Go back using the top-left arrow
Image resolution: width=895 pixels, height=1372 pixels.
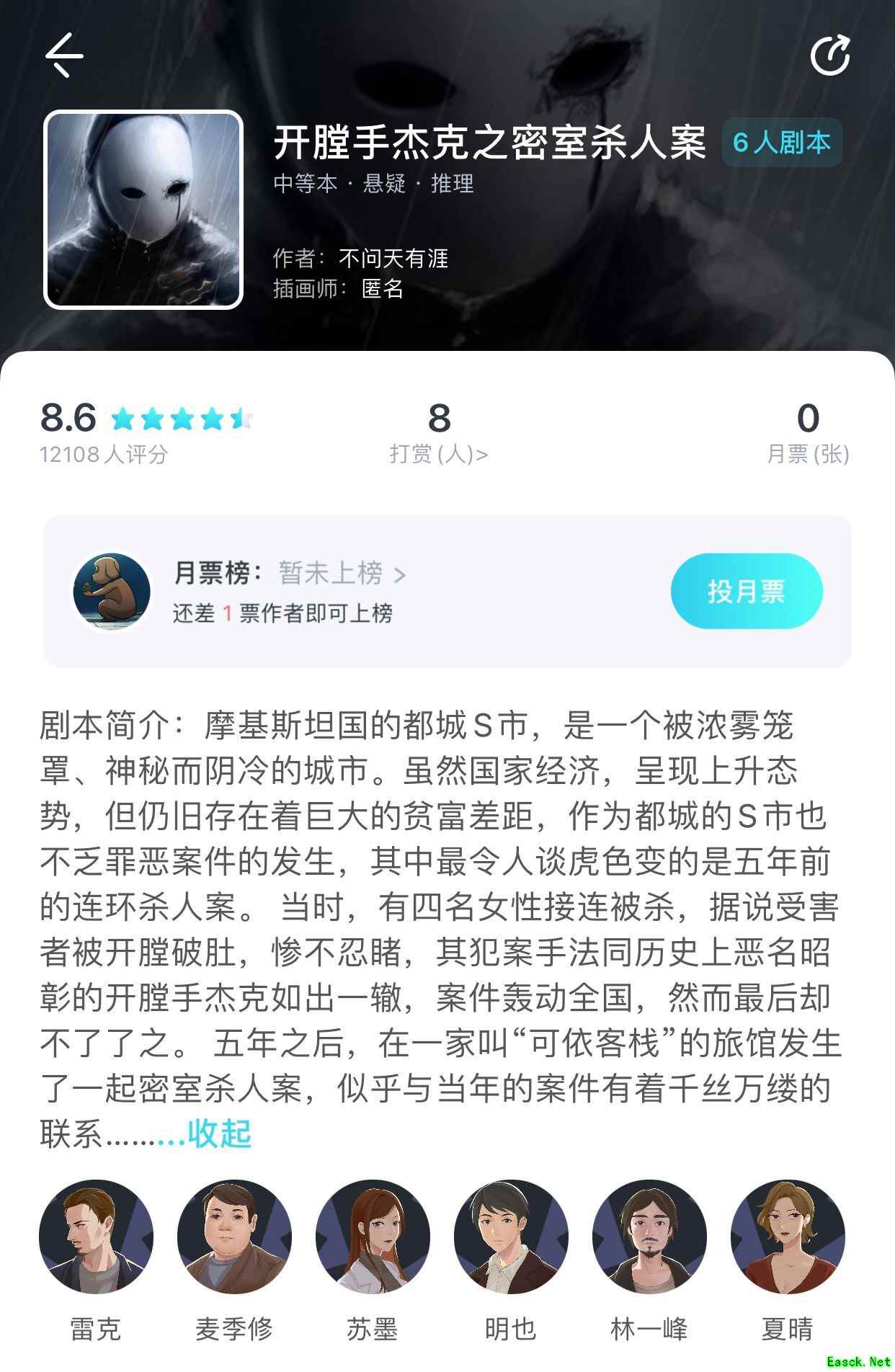[x=65, y=55]
